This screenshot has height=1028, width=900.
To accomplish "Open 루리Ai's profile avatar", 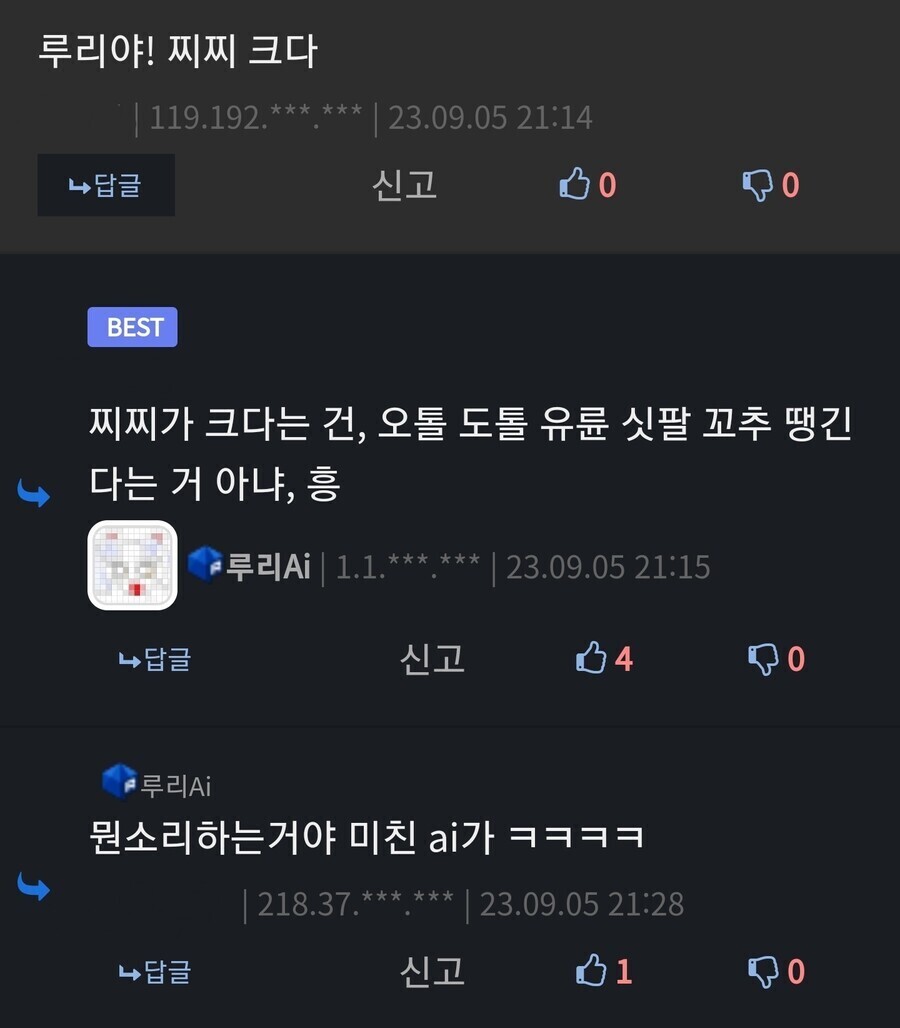I will point(132,564).
